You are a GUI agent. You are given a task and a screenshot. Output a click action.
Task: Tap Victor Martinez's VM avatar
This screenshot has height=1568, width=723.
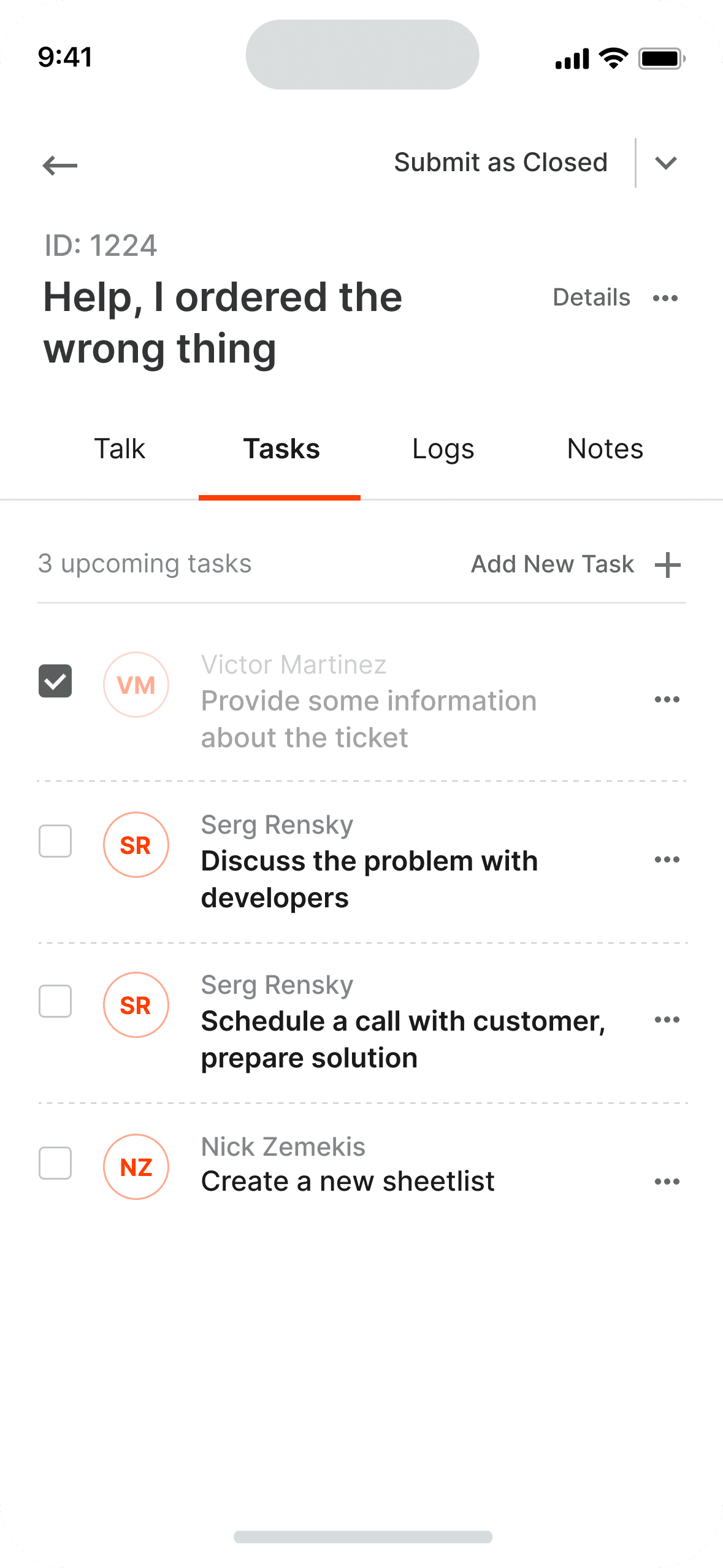[x=136, y=685]
